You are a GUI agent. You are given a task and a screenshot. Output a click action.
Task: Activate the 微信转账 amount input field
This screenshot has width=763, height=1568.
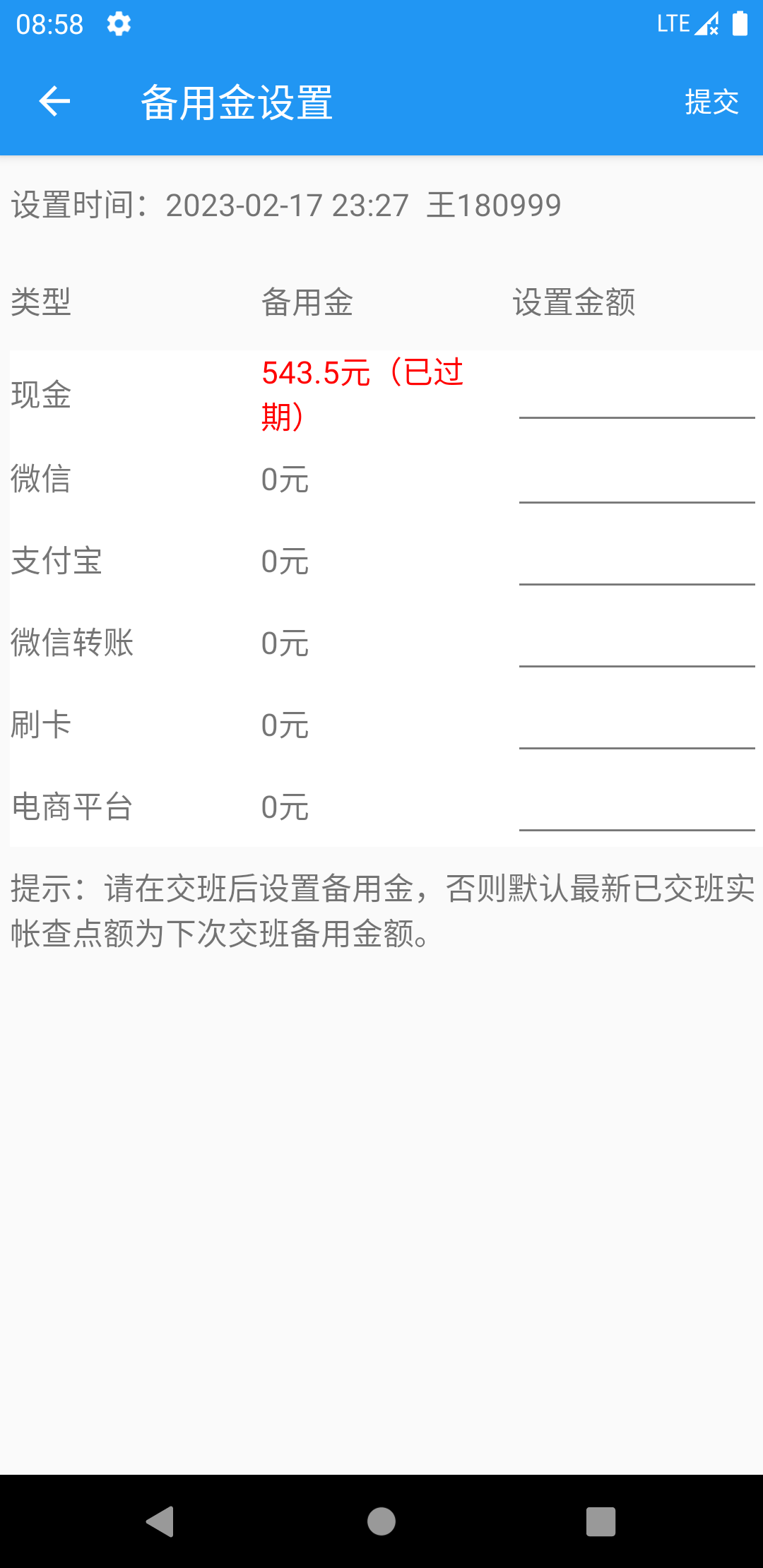[x=637, y=646]
